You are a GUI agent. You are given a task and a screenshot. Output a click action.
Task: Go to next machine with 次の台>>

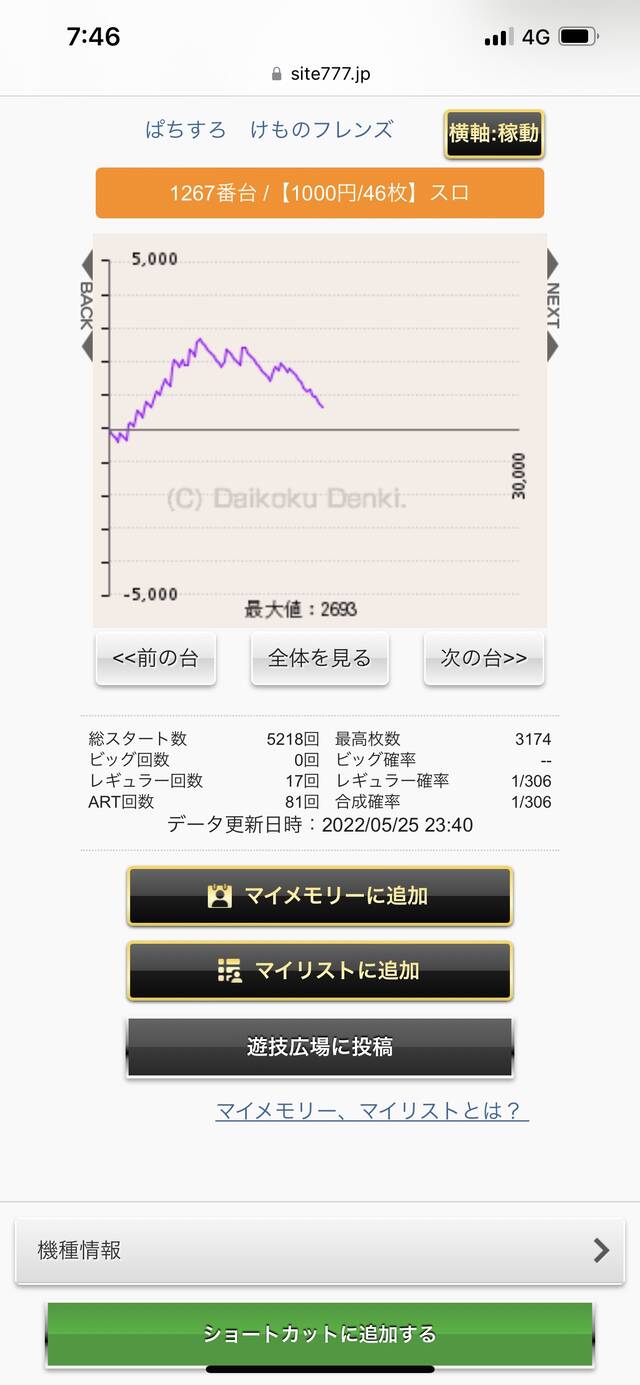coord(484,658)
